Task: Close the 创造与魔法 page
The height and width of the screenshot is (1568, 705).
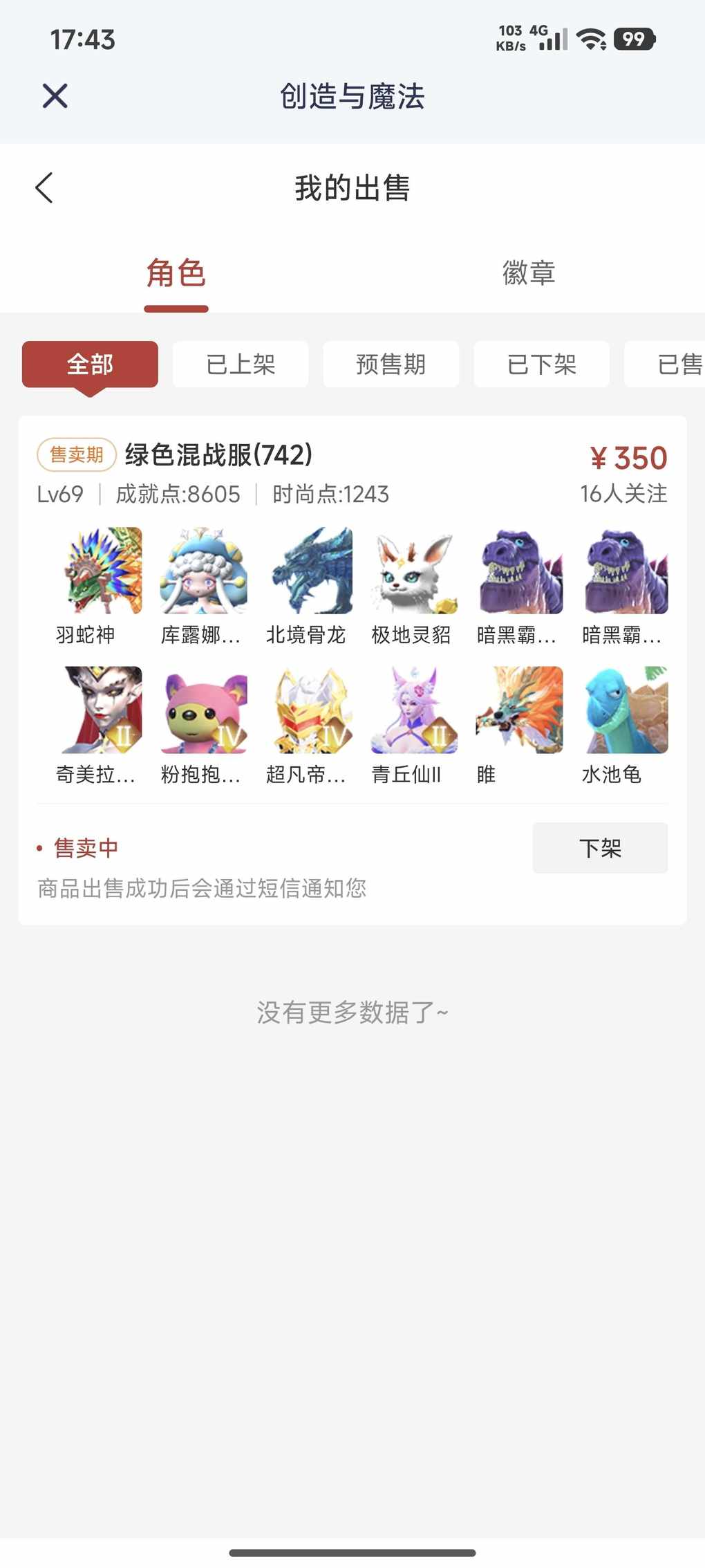Action: click(55, 95)
